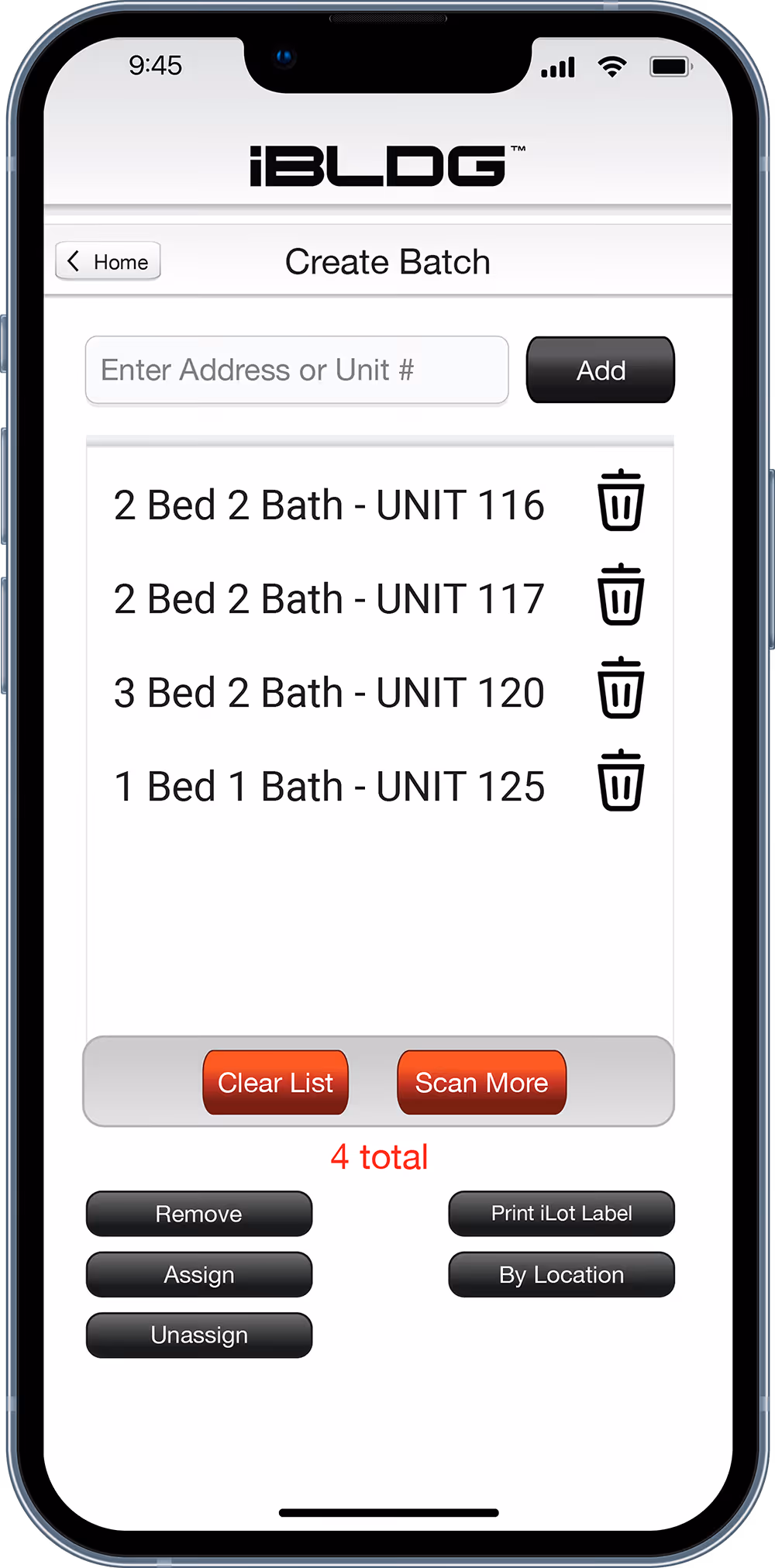The image size is (775, 1568).
Task: Click the back chevron next to Home
Action: (74, 261)
